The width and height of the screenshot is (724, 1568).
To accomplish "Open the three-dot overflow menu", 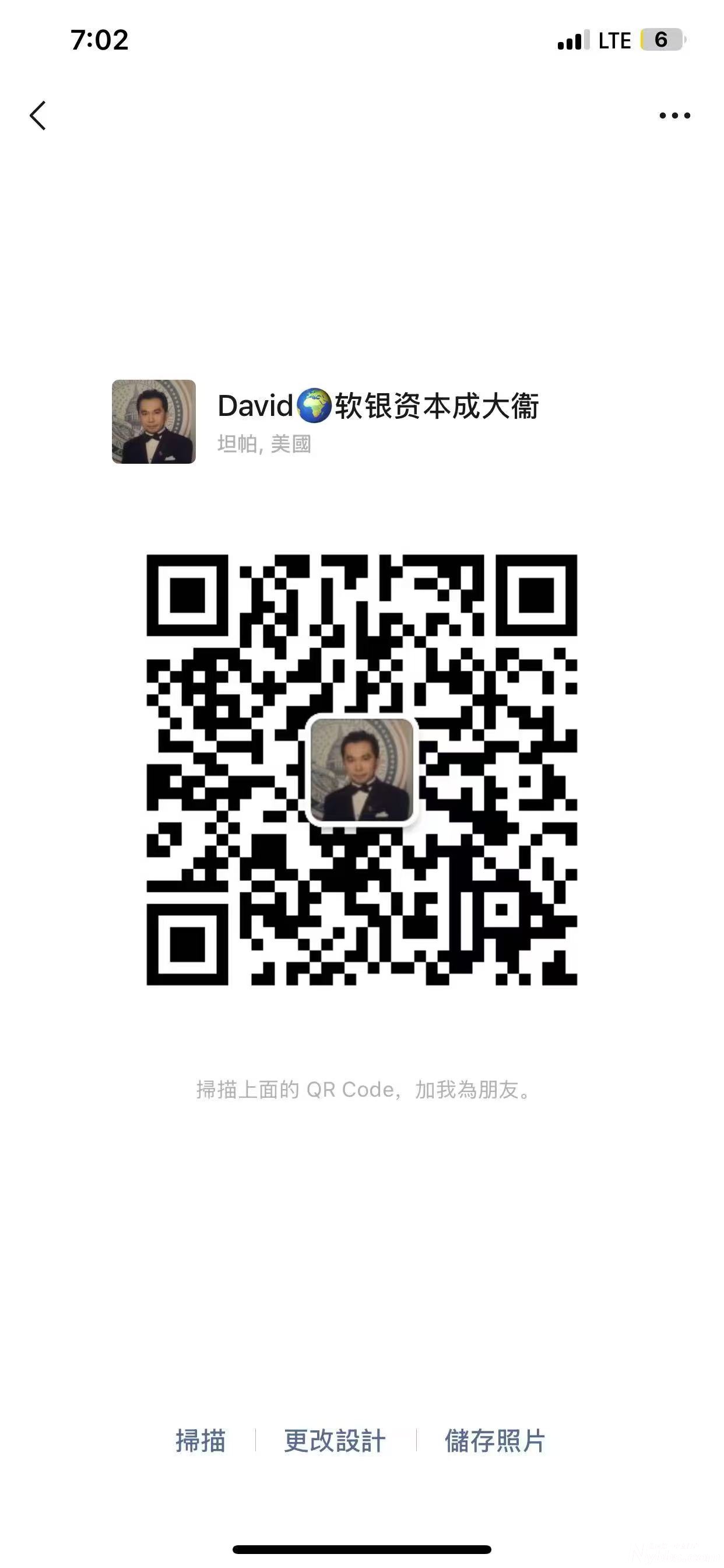I will pos(674,116).
